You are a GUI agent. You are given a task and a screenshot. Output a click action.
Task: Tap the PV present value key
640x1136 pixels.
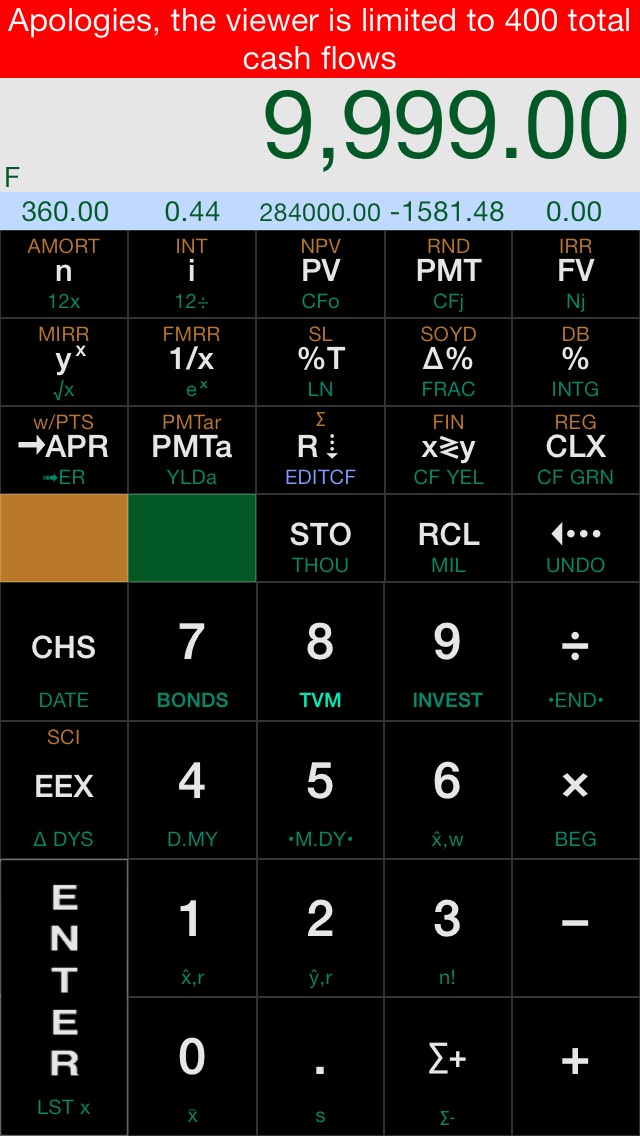(320, 274)
